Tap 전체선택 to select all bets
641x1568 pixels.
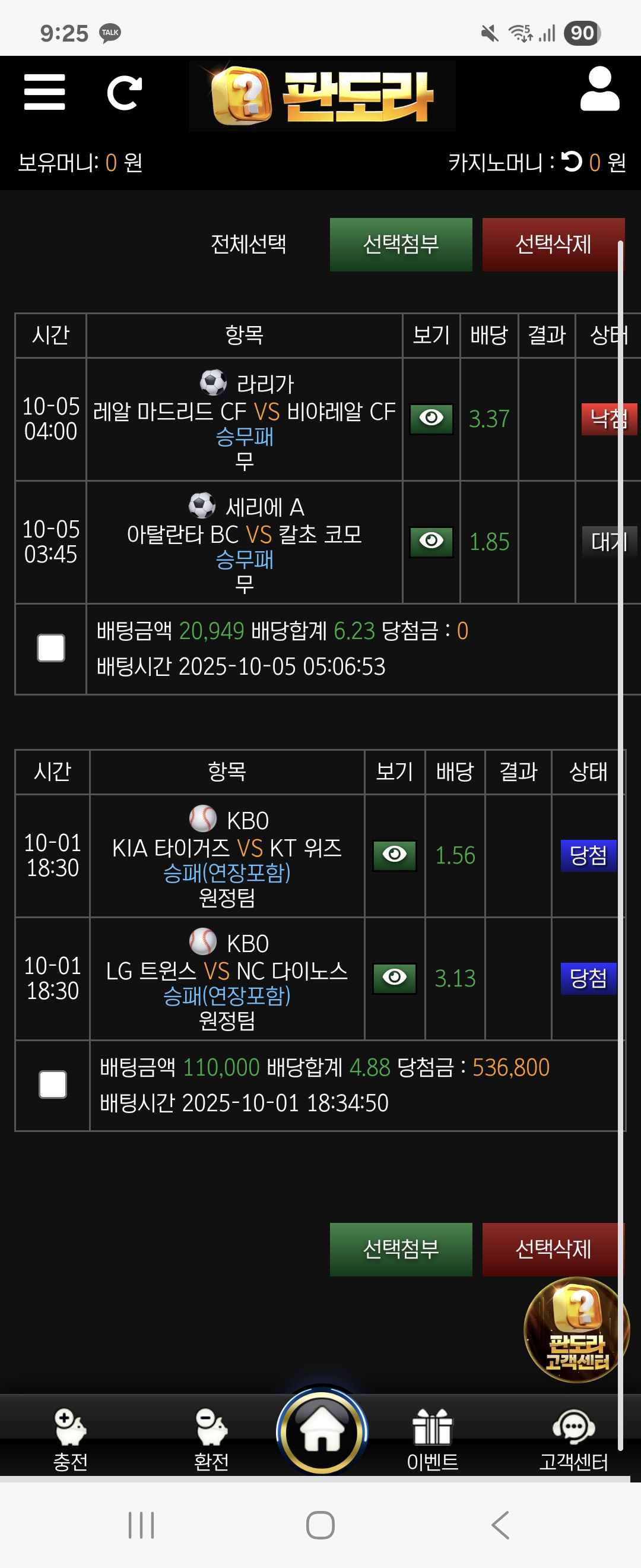coord(248,244)
